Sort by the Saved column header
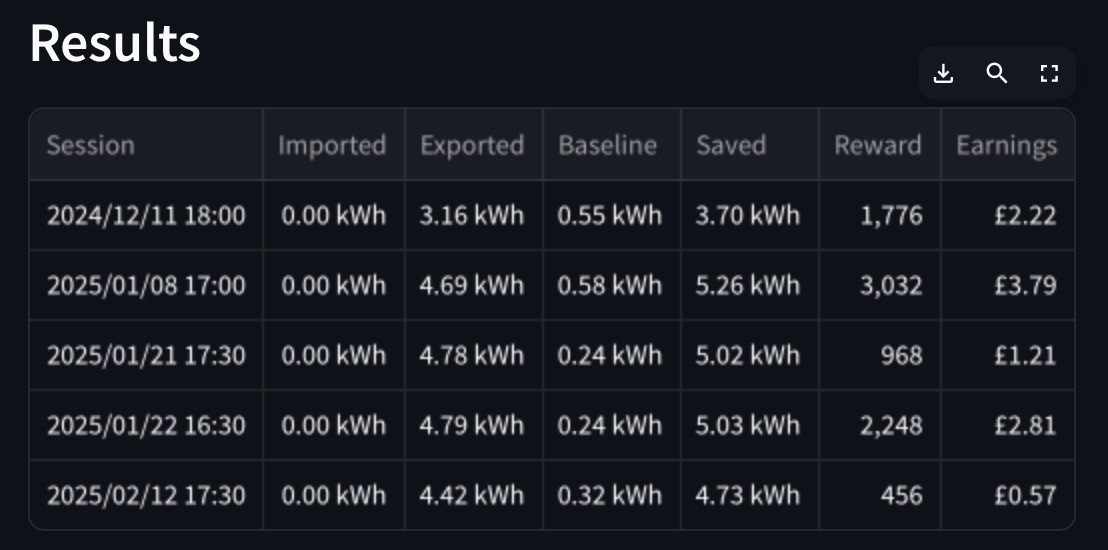The width and height of the screenshot is (1108, 550). [749, 145]
